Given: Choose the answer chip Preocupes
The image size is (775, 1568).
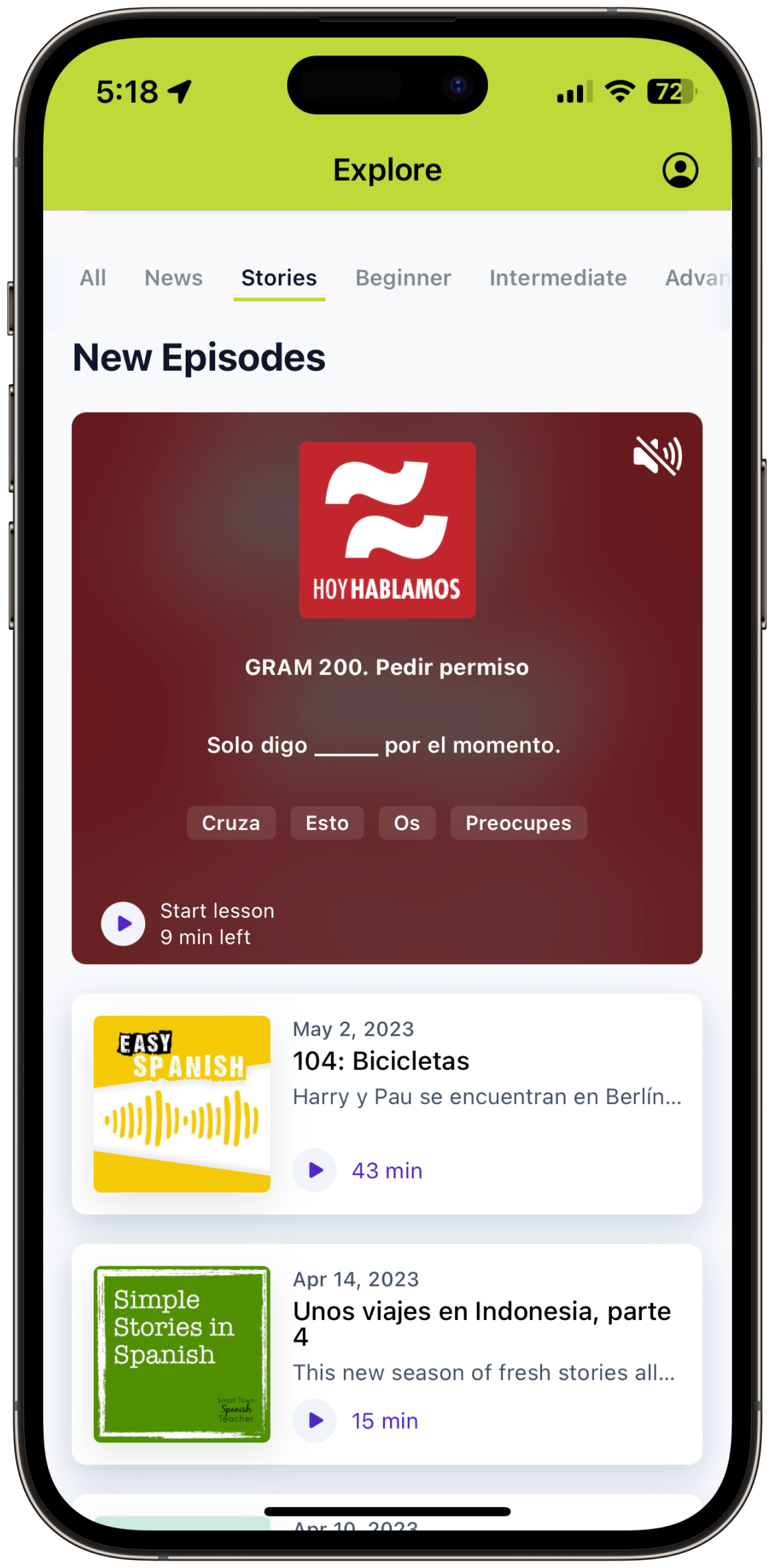Looking at the screenshot, I should click(x=518, y=823).
